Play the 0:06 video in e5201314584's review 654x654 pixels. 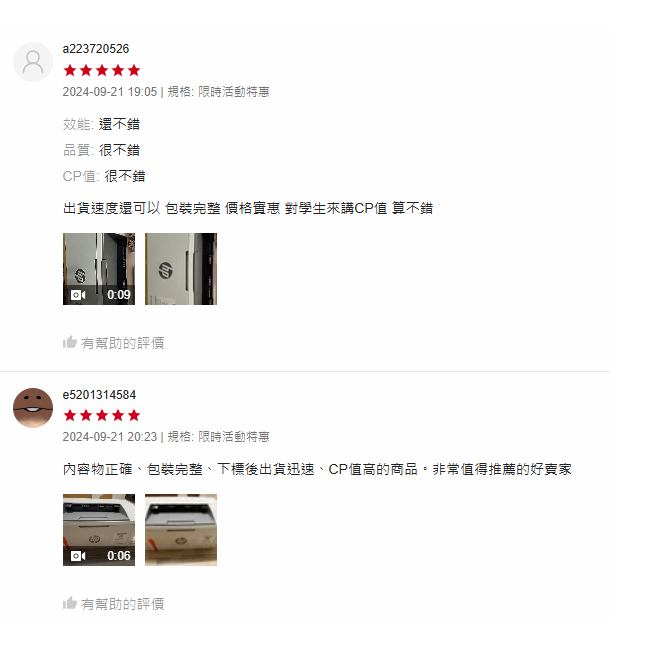coord(99,530)
